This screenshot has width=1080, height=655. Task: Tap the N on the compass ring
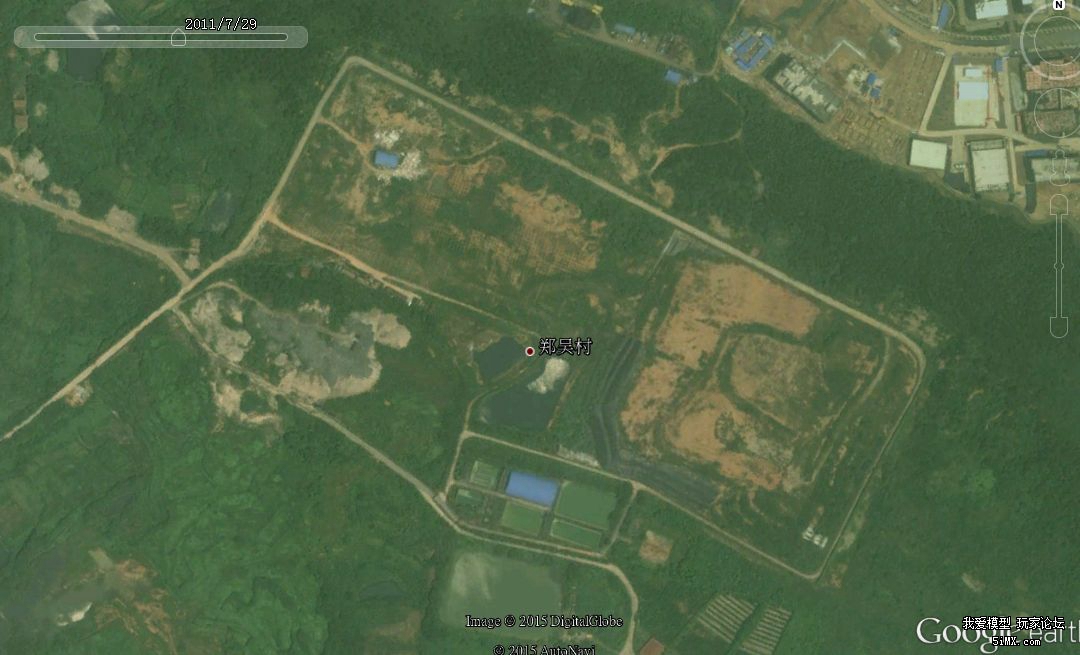pos(1058,5)
